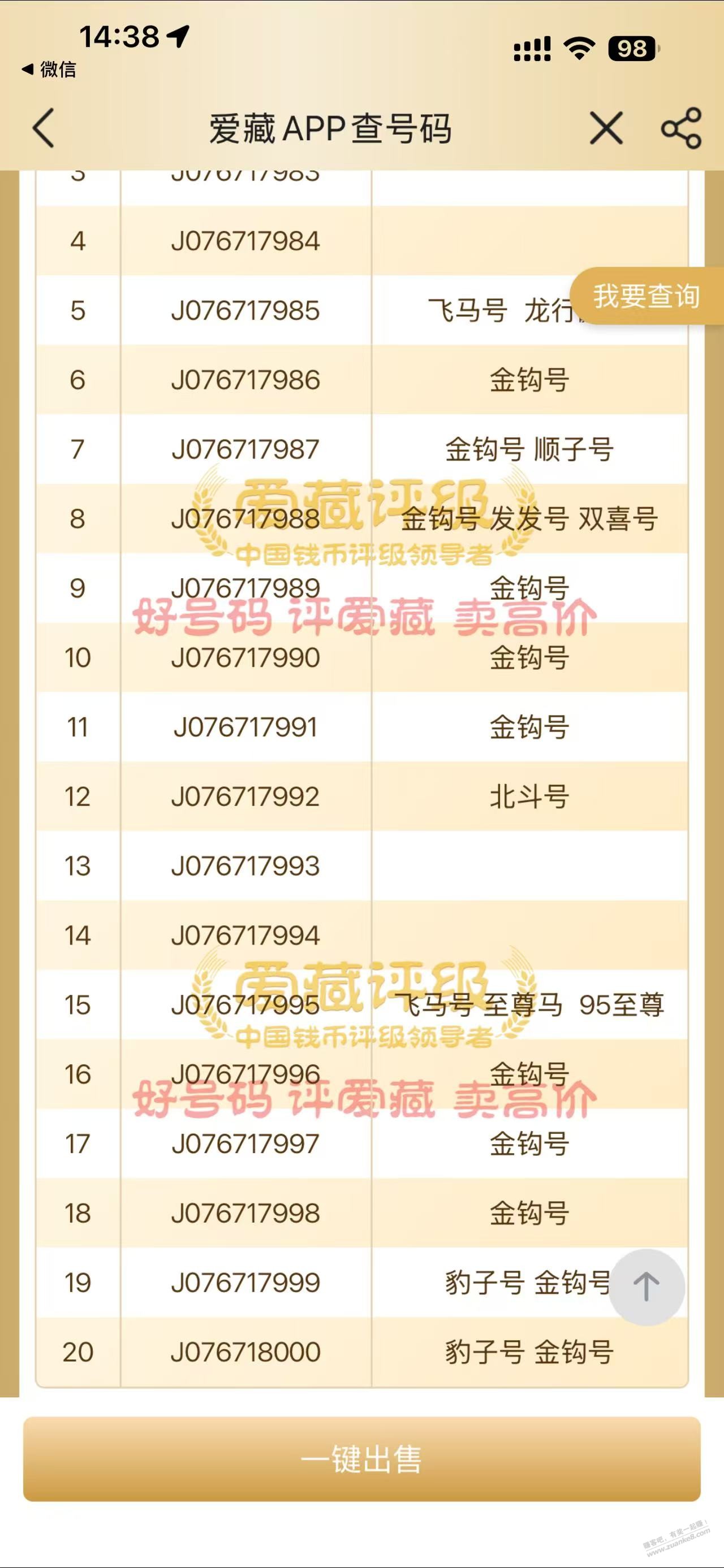Tap the 一键出售 button
Screen dimensions: 724x1568
361,1458
